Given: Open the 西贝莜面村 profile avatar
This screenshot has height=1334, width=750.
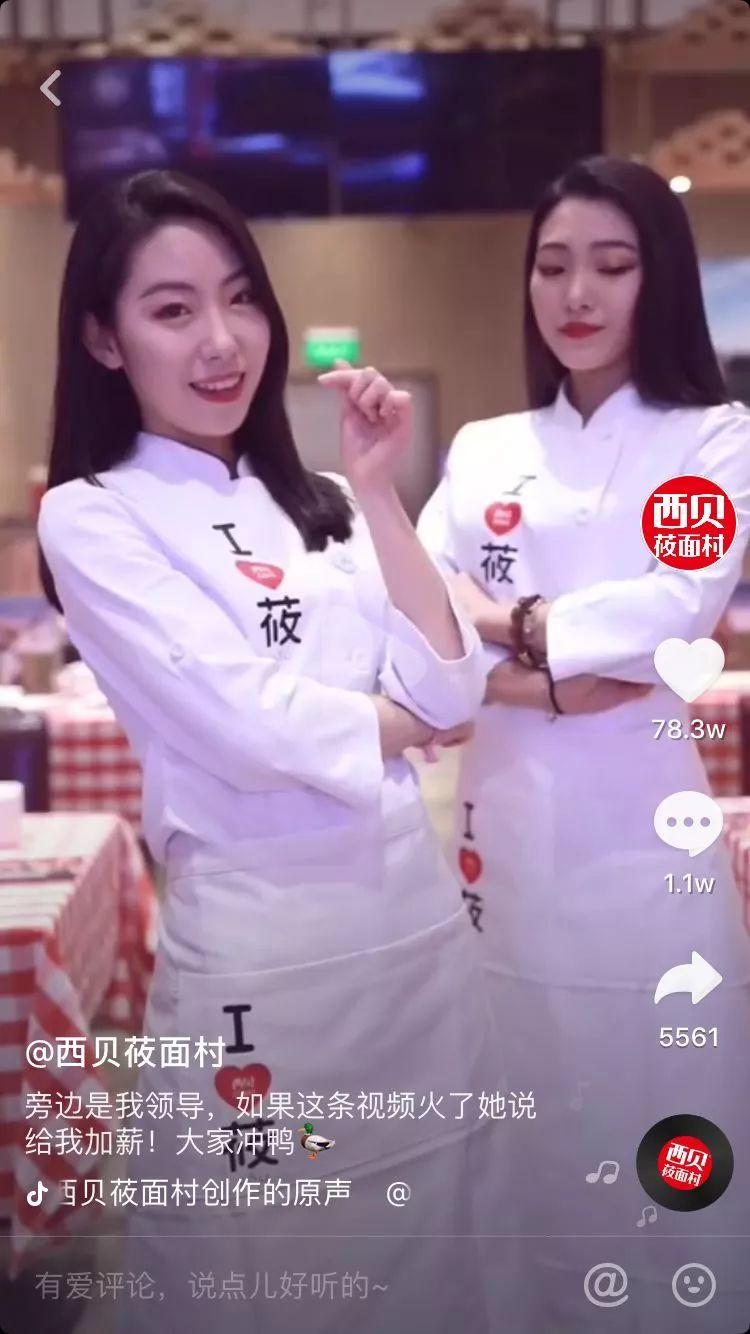Looking at the screenshot, I should (x=689, y=522).
